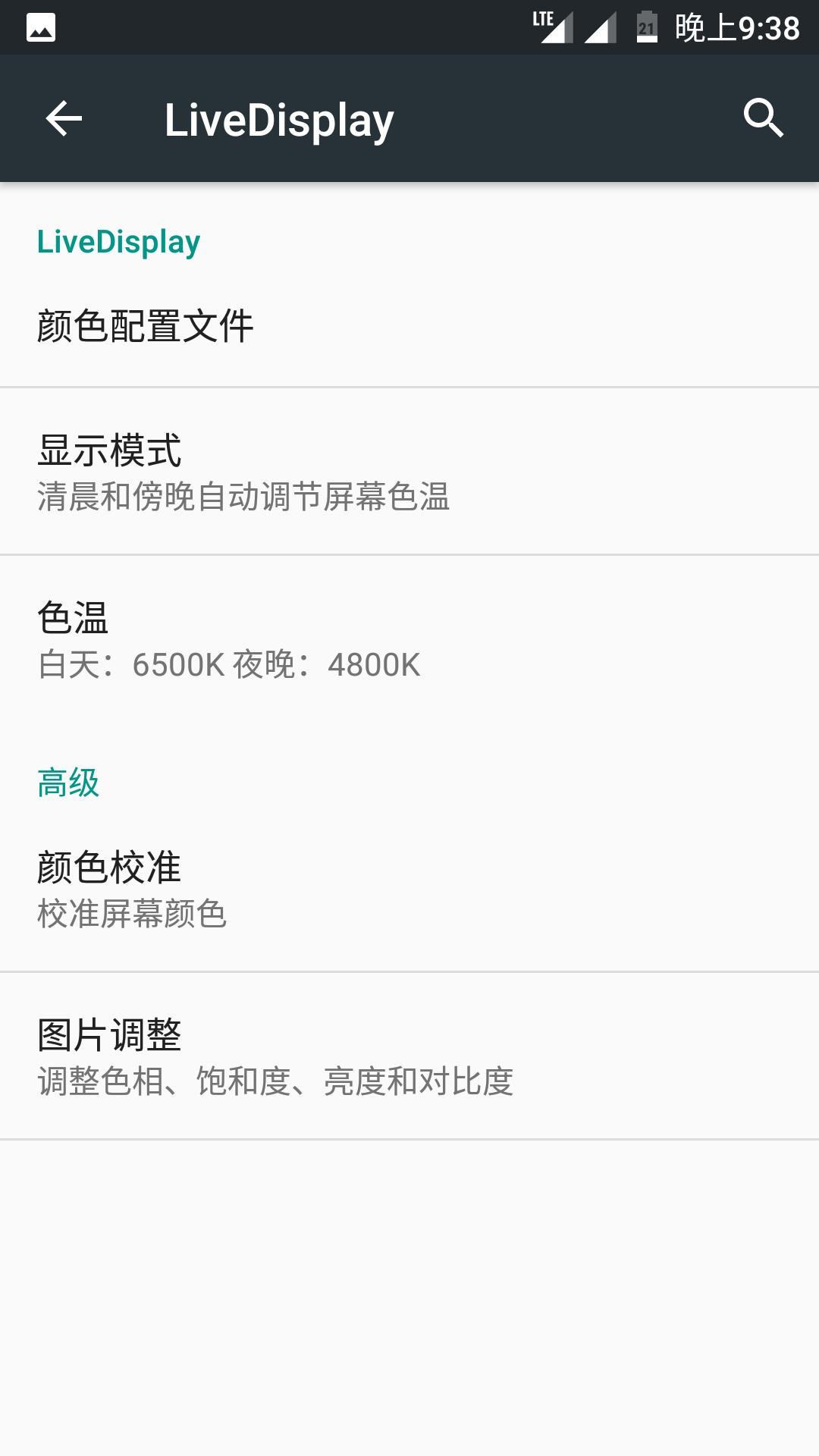Click 校准屏幕颜色 subtitle under 颜色校准
This screenshot has width=819, height=1456.
click(133, 915)
